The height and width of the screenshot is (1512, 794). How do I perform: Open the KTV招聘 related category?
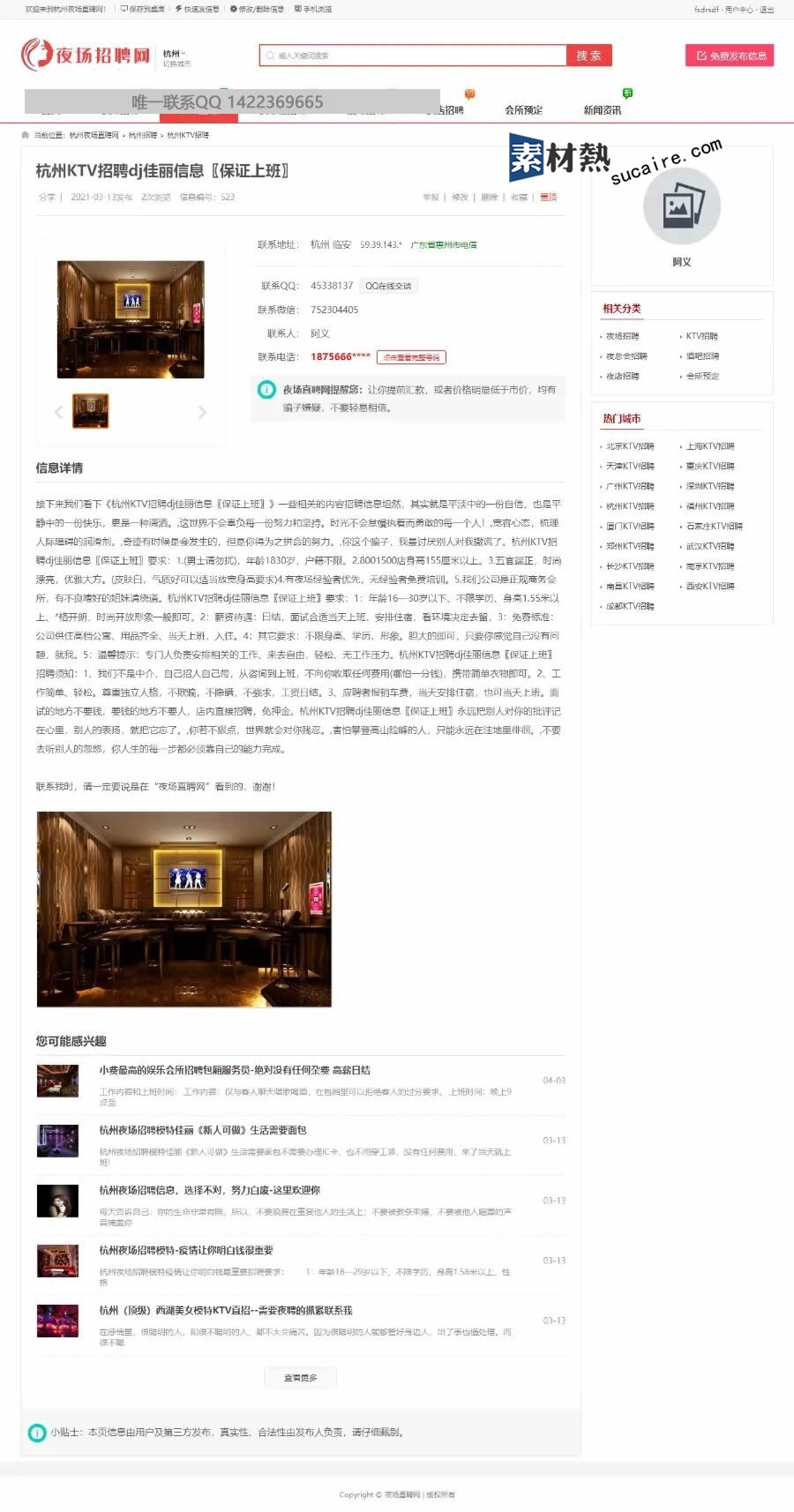702,336
